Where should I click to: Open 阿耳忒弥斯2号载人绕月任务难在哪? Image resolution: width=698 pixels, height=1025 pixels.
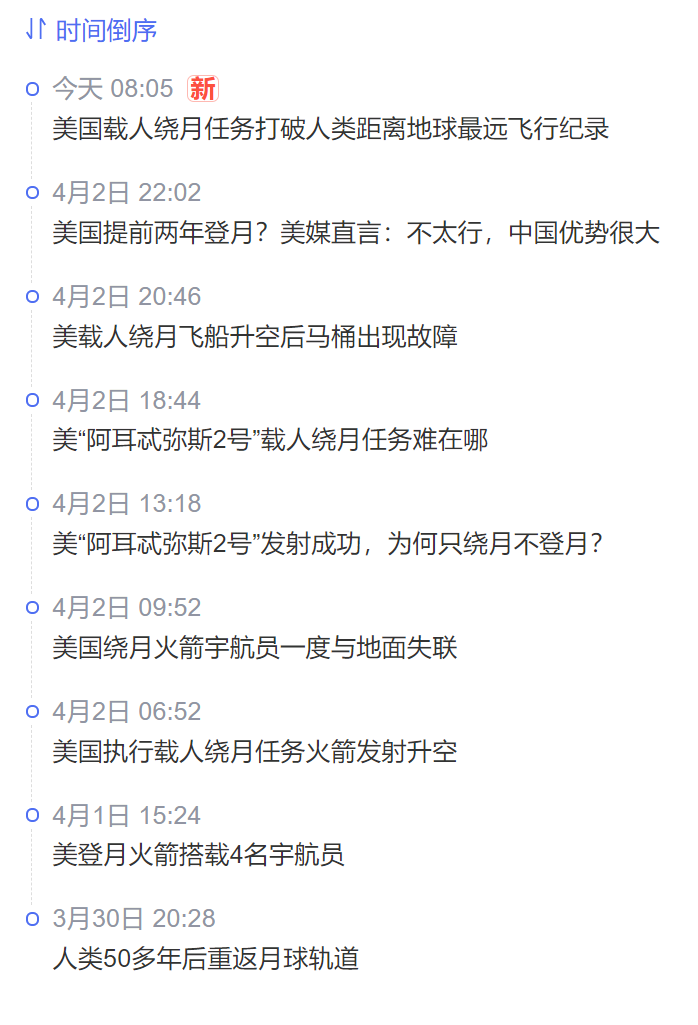pos(270,440)
